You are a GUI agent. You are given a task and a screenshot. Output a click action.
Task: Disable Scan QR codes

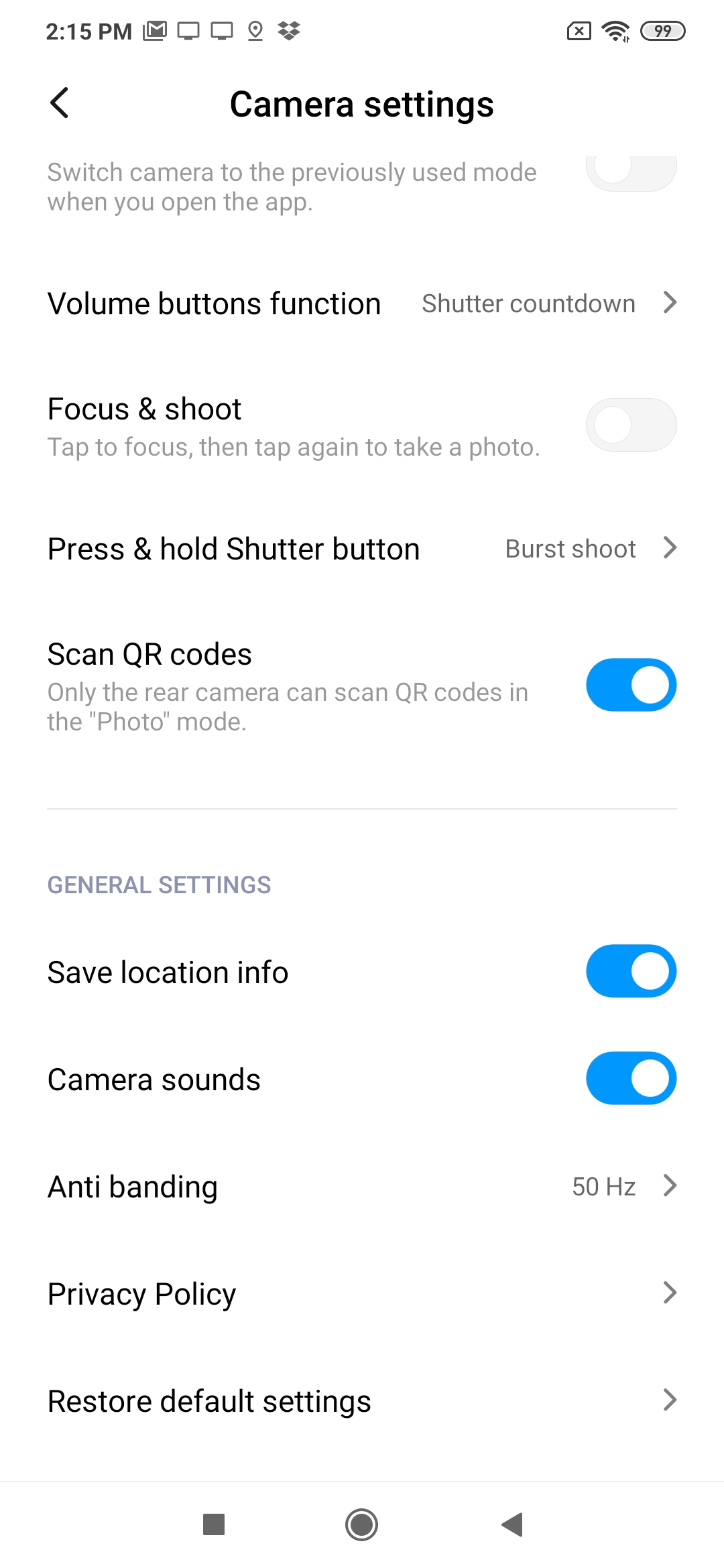tap(631, 685)
